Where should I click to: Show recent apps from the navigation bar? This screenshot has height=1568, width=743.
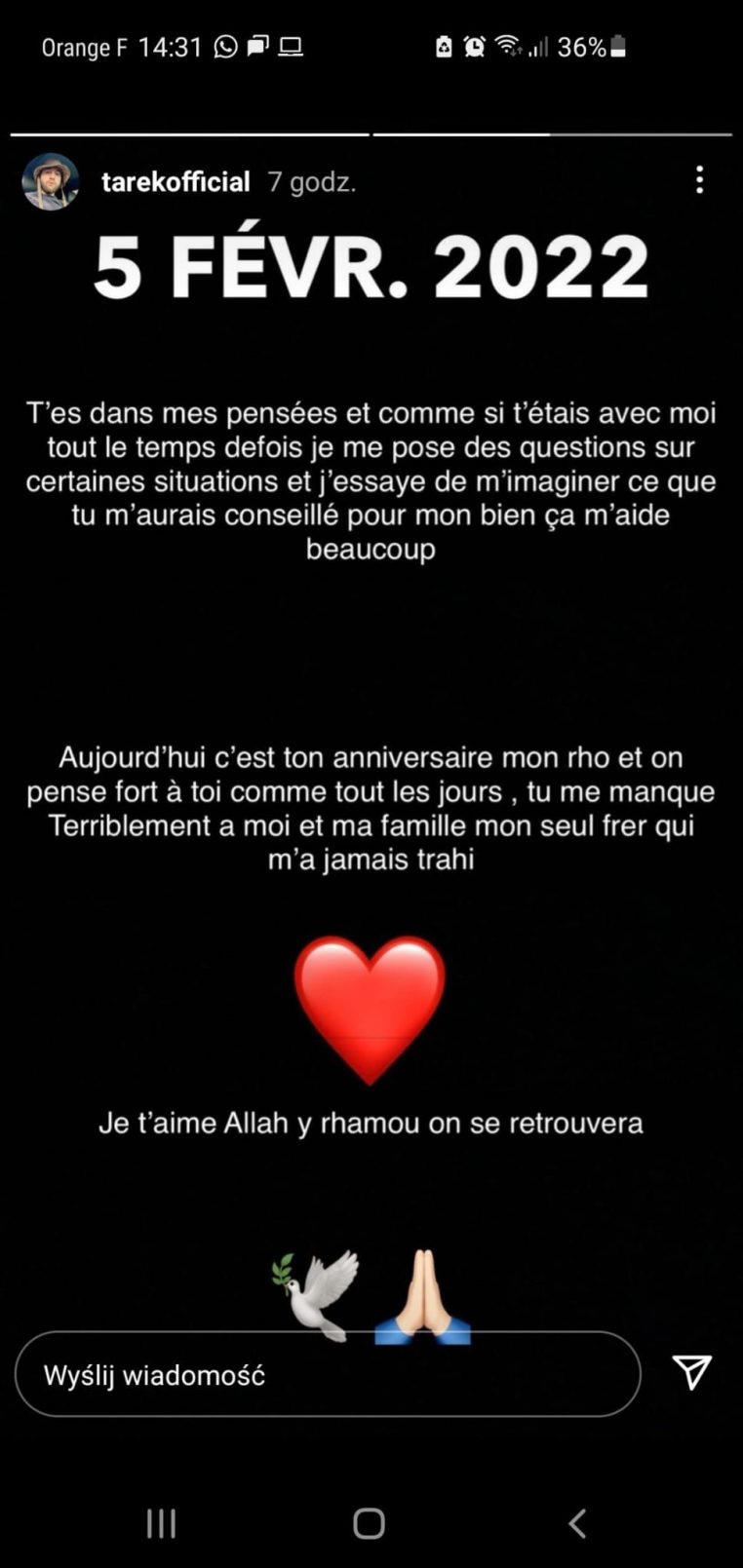tap(161, 1523)
